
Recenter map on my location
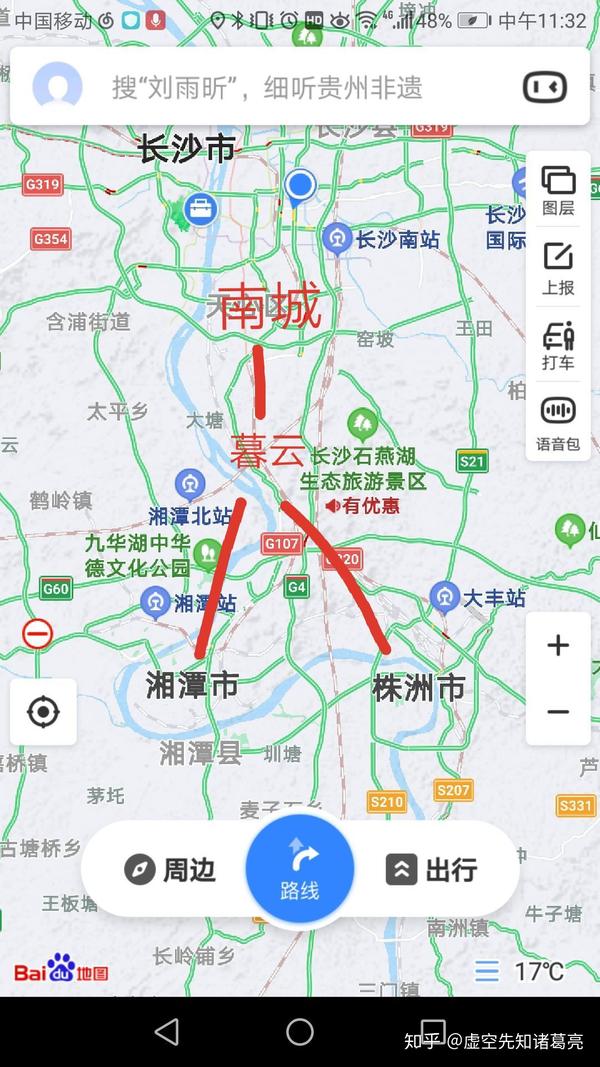point(44,712)
